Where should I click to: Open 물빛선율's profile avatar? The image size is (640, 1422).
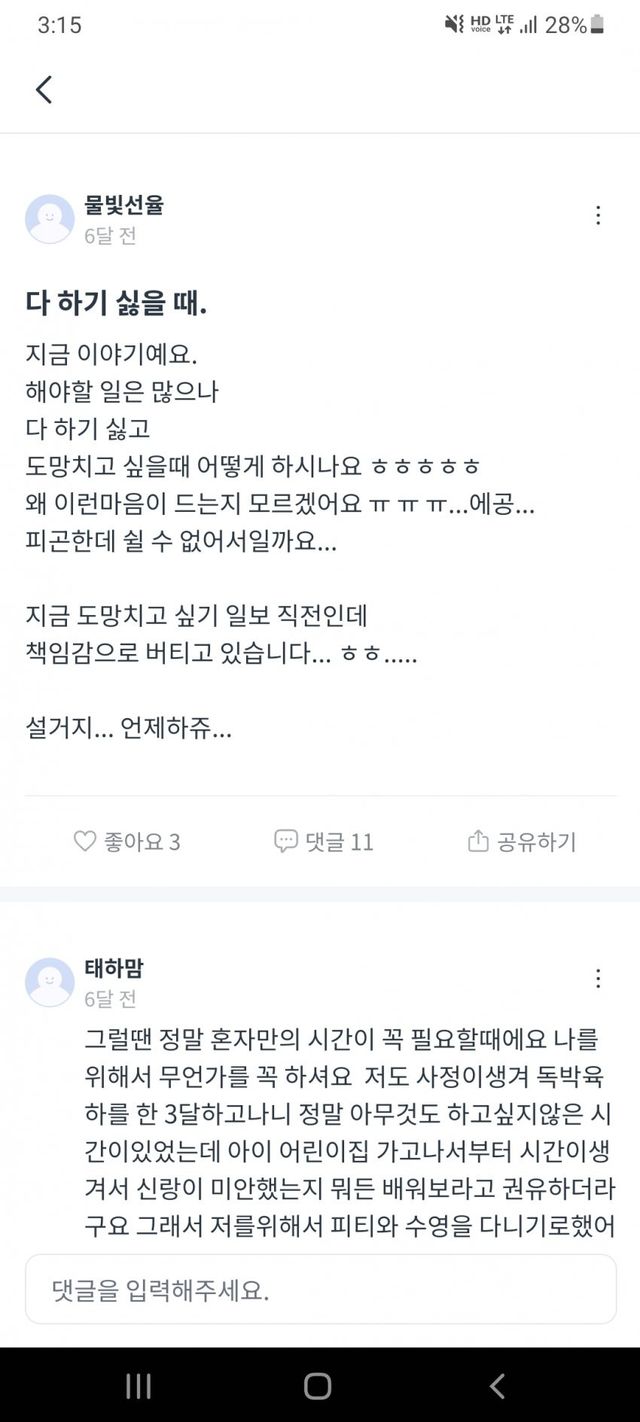50,219
